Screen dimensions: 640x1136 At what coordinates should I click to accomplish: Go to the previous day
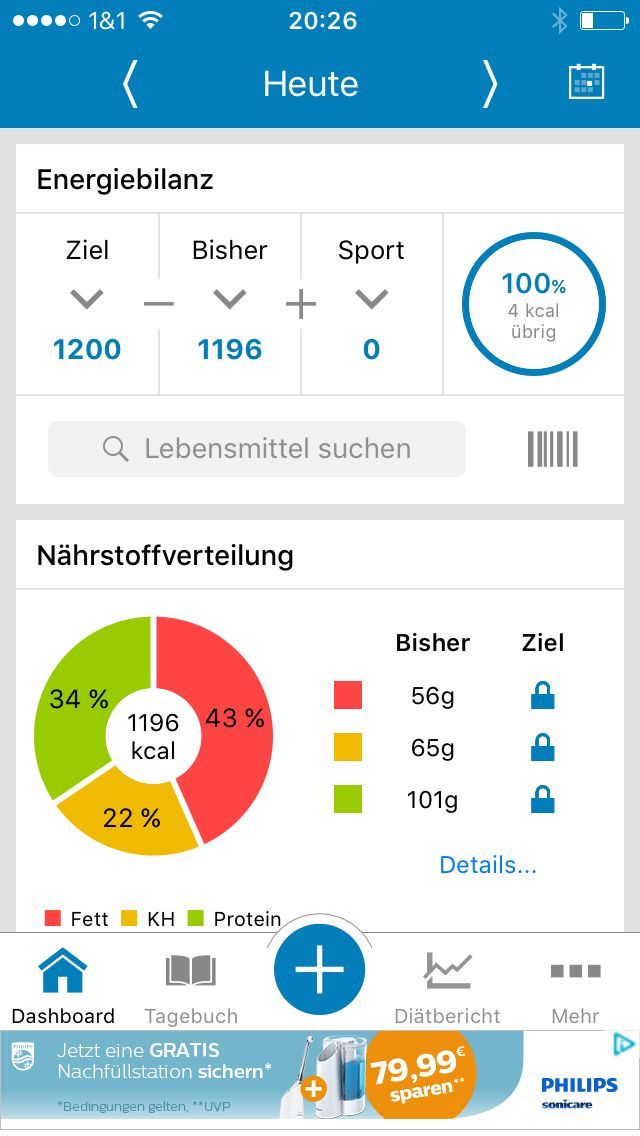click(x=130, y=84)
